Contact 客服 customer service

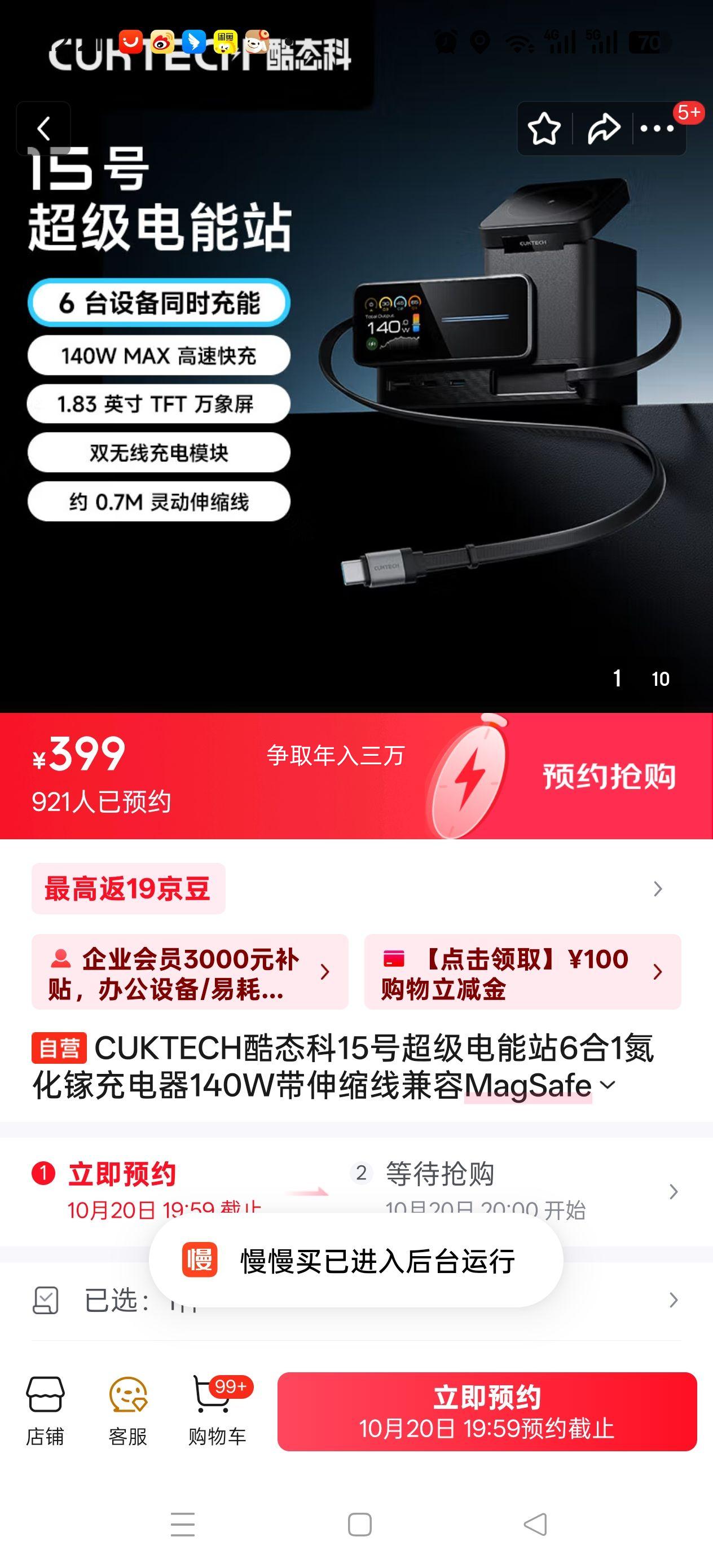coord(128,1410)
